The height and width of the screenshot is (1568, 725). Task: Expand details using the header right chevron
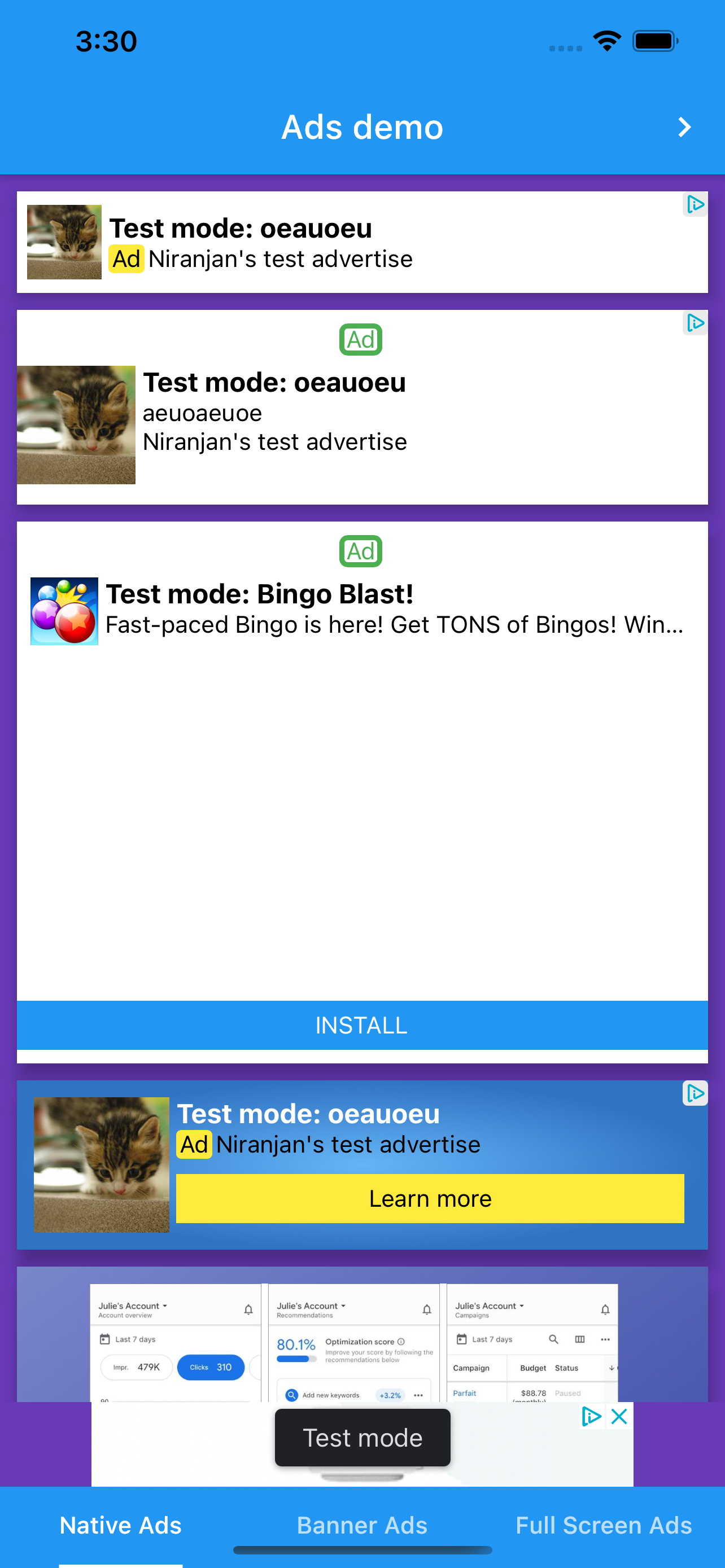[684, 128]
